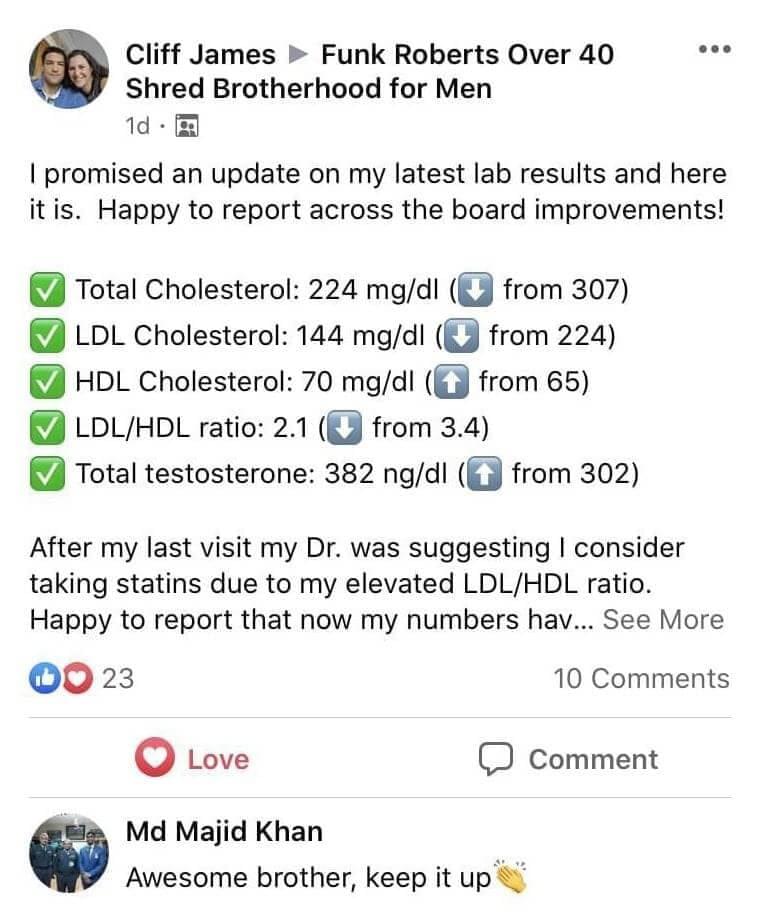
Task: Open Md Majid Khan's profile
Action: (x=224, y=831)
